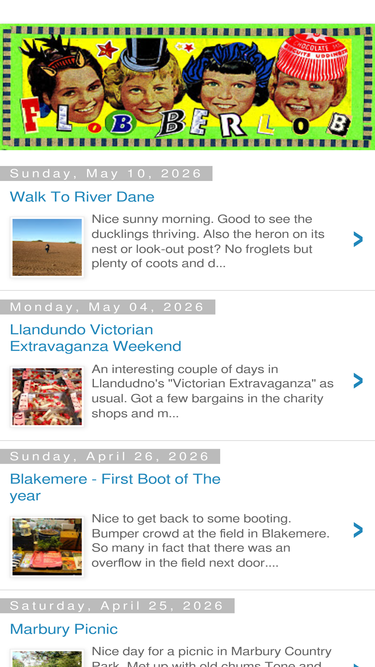Tap the chevron beside the River Dane post

point(358,239)
